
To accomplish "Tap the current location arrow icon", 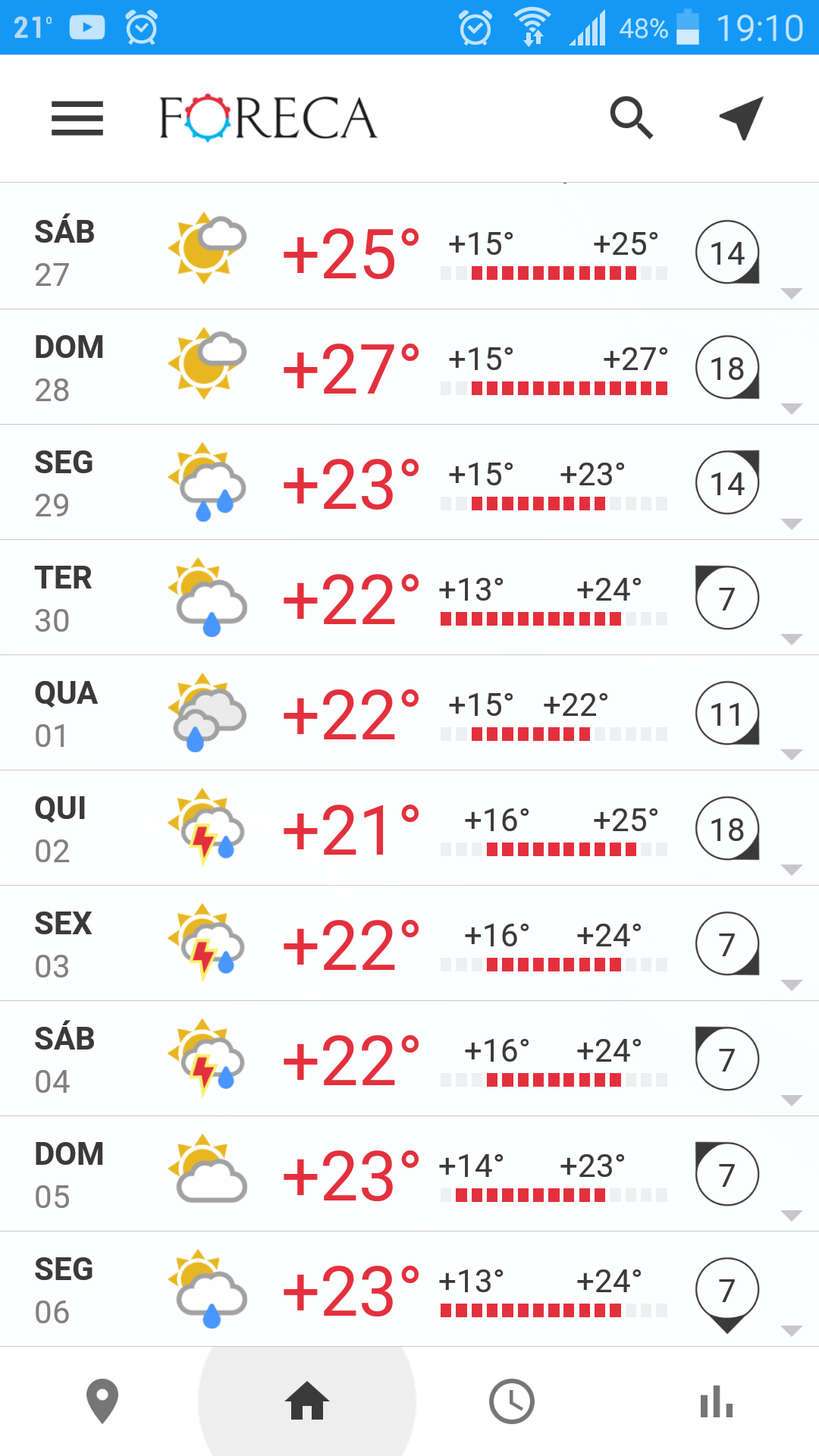I will point(741,118).
